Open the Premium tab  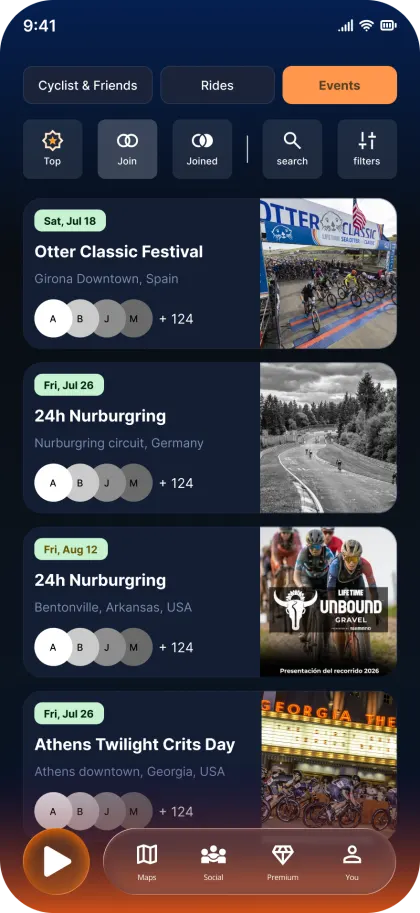[283, 862]
